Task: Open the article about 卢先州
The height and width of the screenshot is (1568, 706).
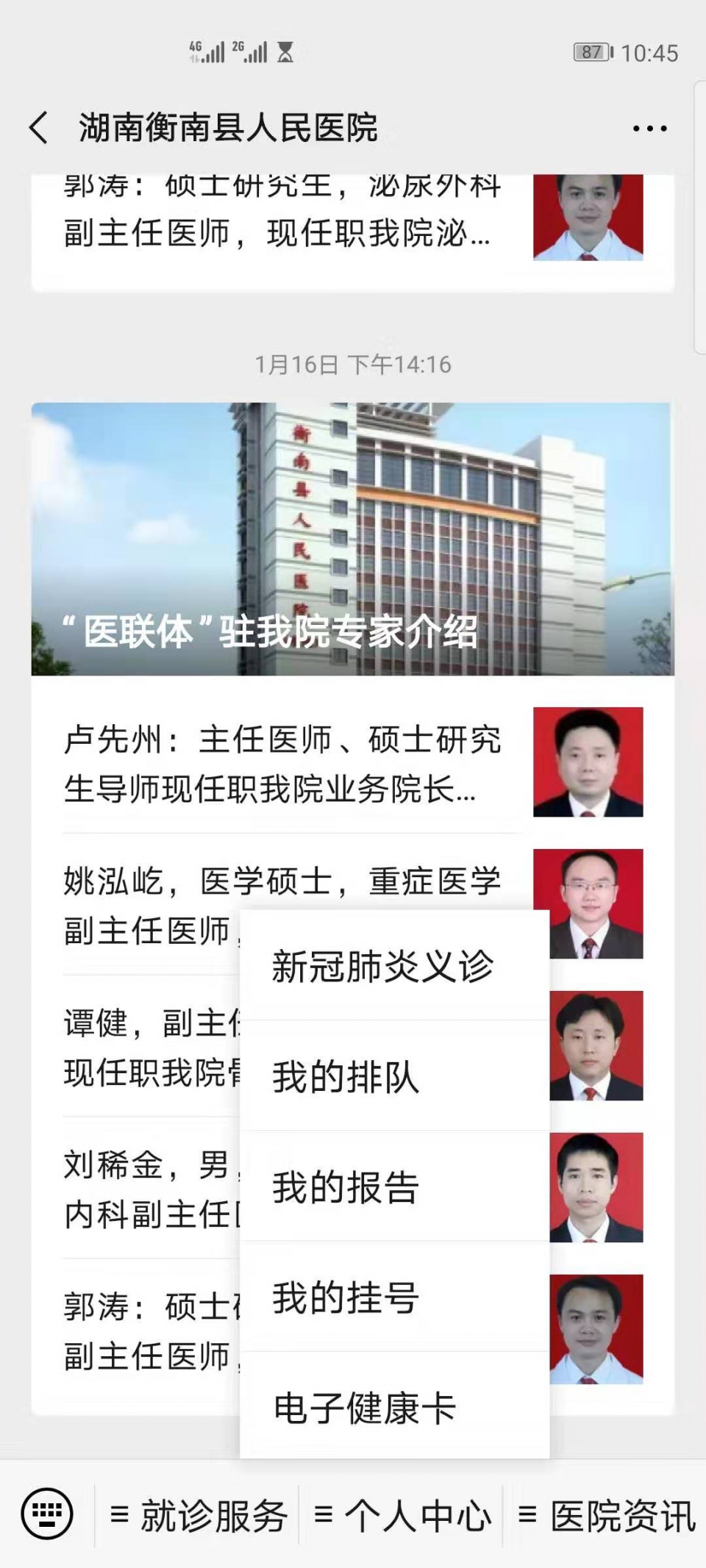Action: pos(283,763)
